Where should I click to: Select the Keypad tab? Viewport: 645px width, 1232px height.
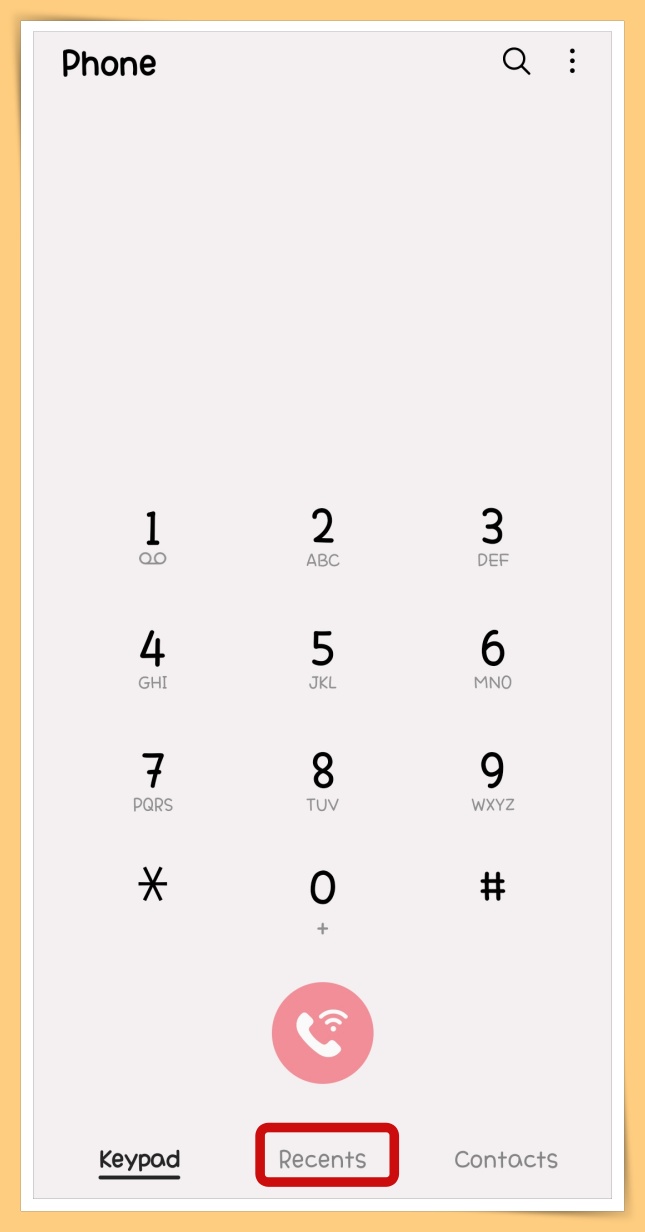click(139, 1160)
